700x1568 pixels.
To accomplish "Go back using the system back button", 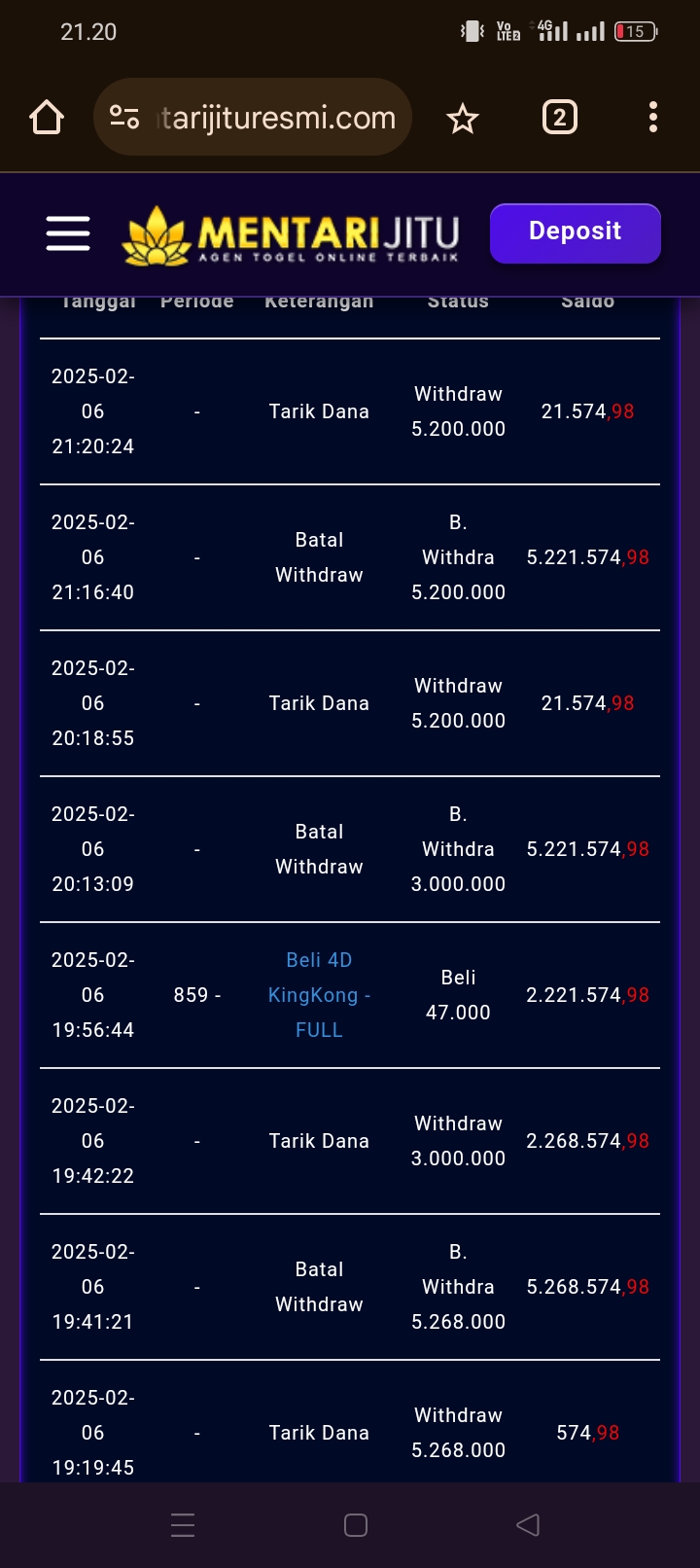I will click(528, 1524).
